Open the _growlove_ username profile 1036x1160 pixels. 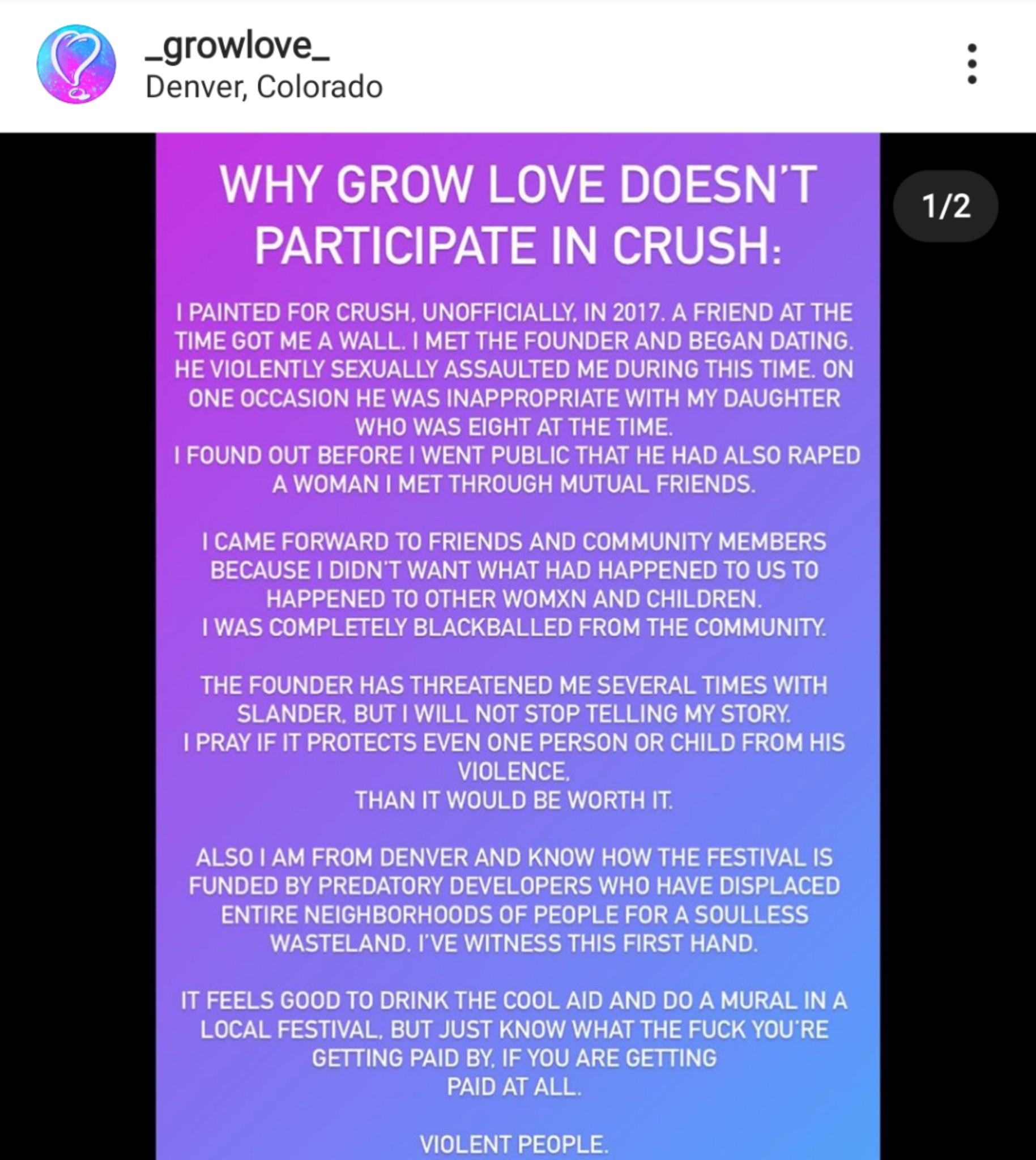pyautogui.click(x=237, y=46)
